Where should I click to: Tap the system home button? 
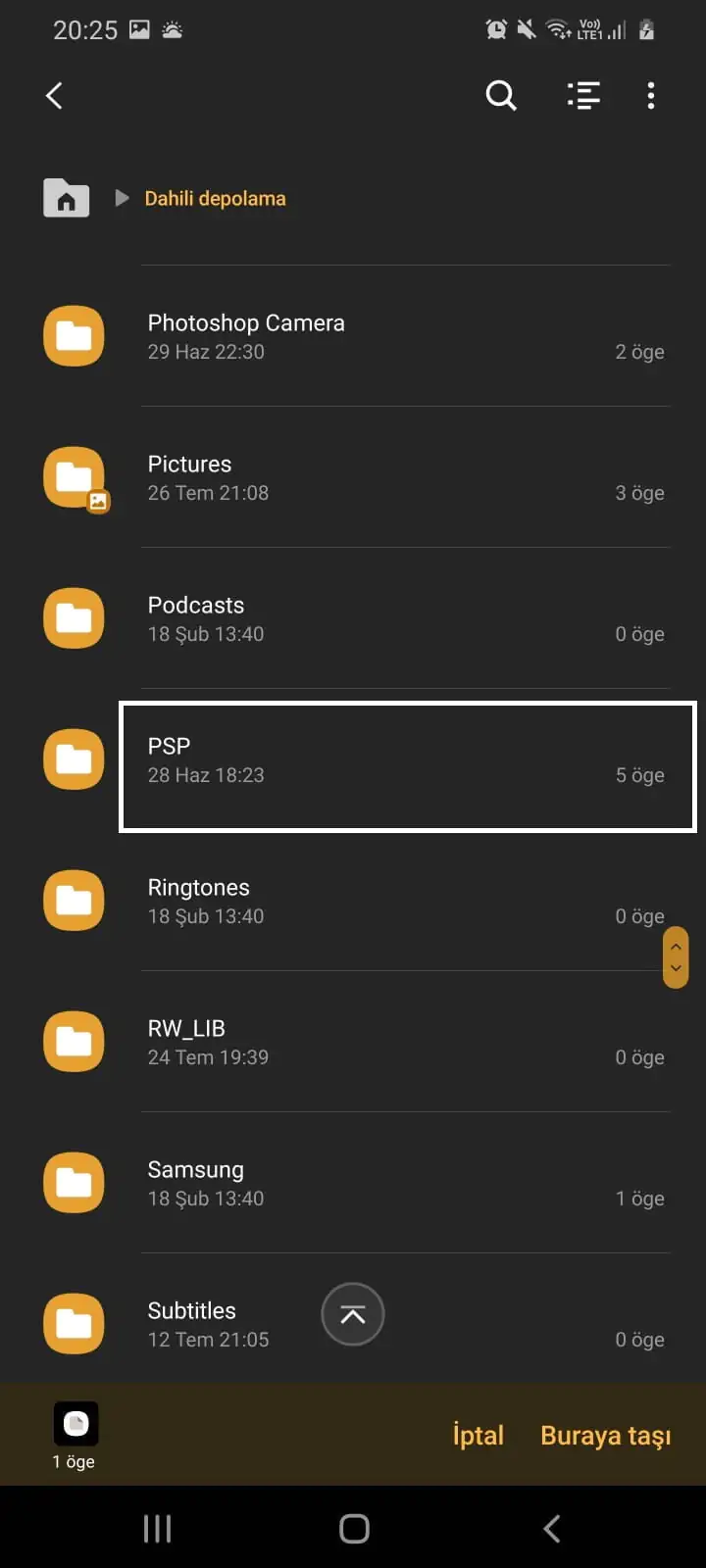[x=354, y=1528]
